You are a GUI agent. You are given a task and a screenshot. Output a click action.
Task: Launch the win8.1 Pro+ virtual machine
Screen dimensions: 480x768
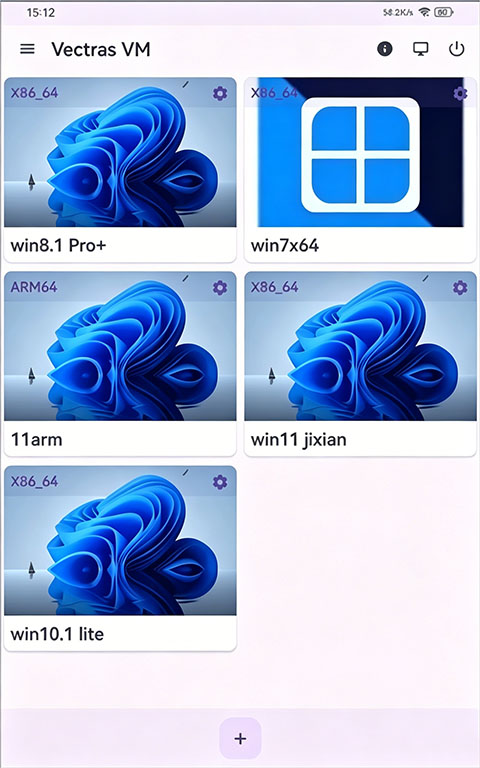pos(120,169)
